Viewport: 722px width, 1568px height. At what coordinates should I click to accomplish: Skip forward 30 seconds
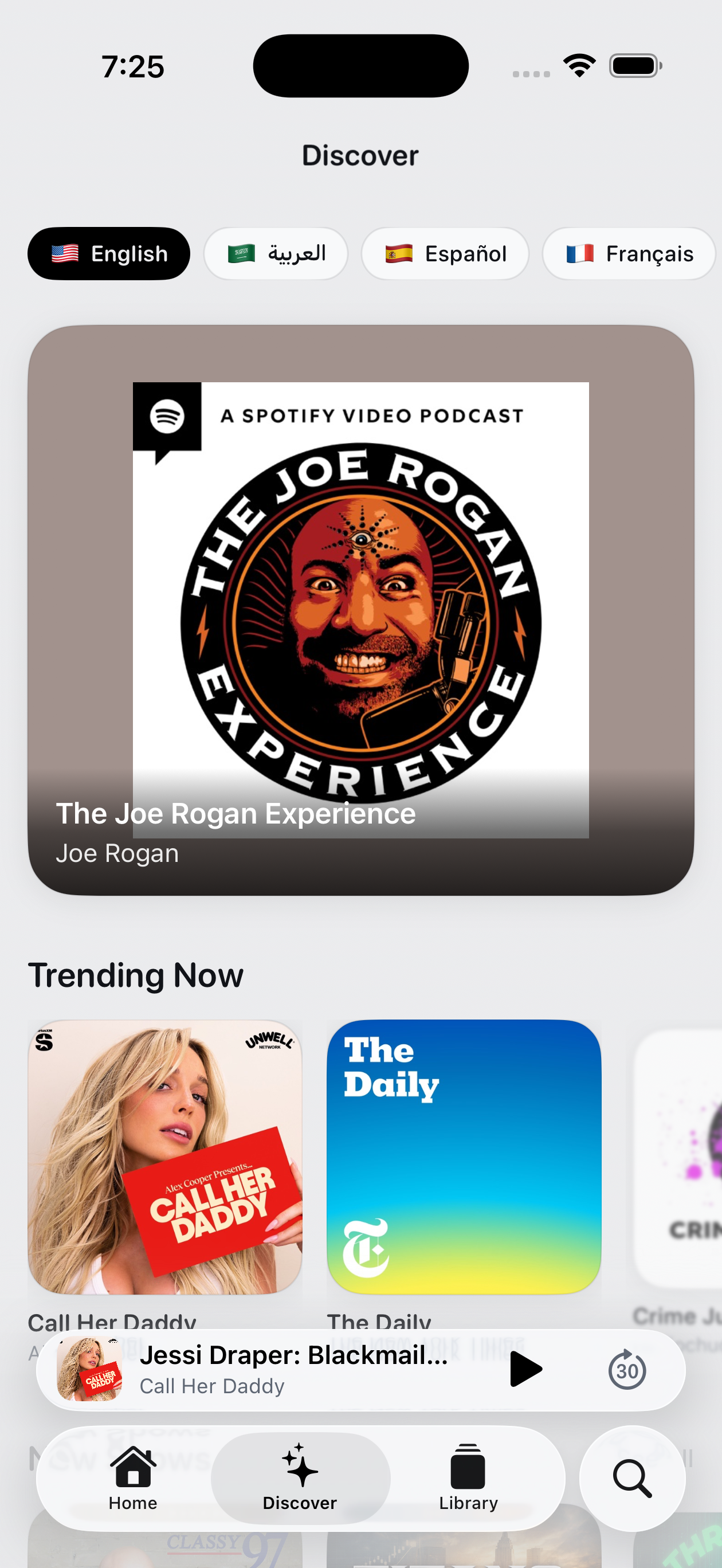(626, 1370)
